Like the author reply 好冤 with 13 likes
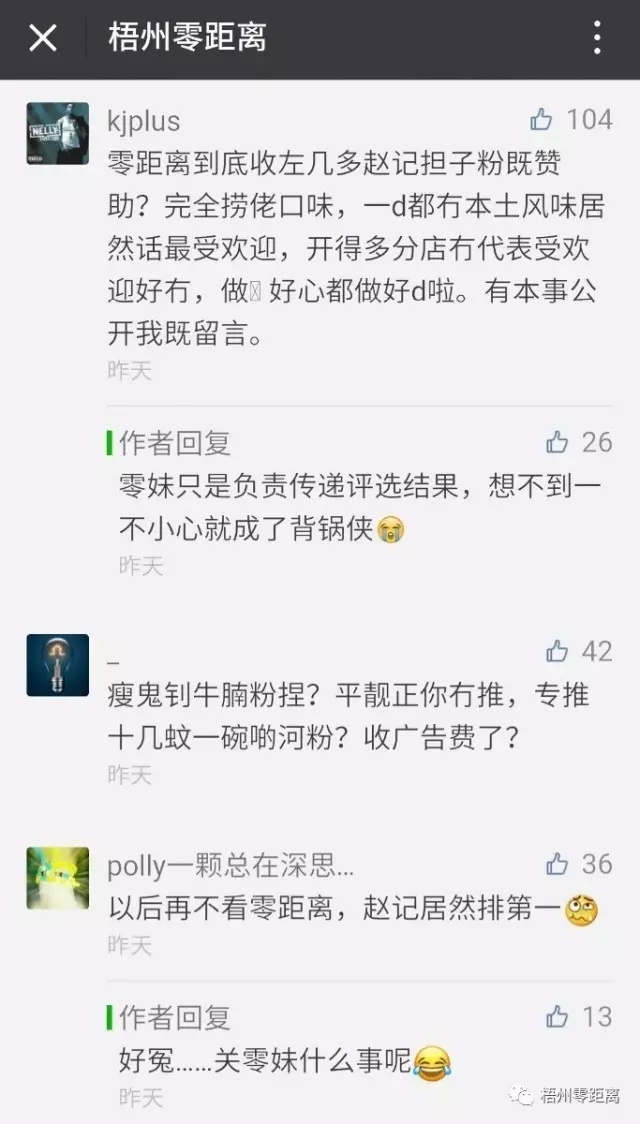Image resolution: width=640 pixels, height=1124 pixels. (x=557, y=1017)
